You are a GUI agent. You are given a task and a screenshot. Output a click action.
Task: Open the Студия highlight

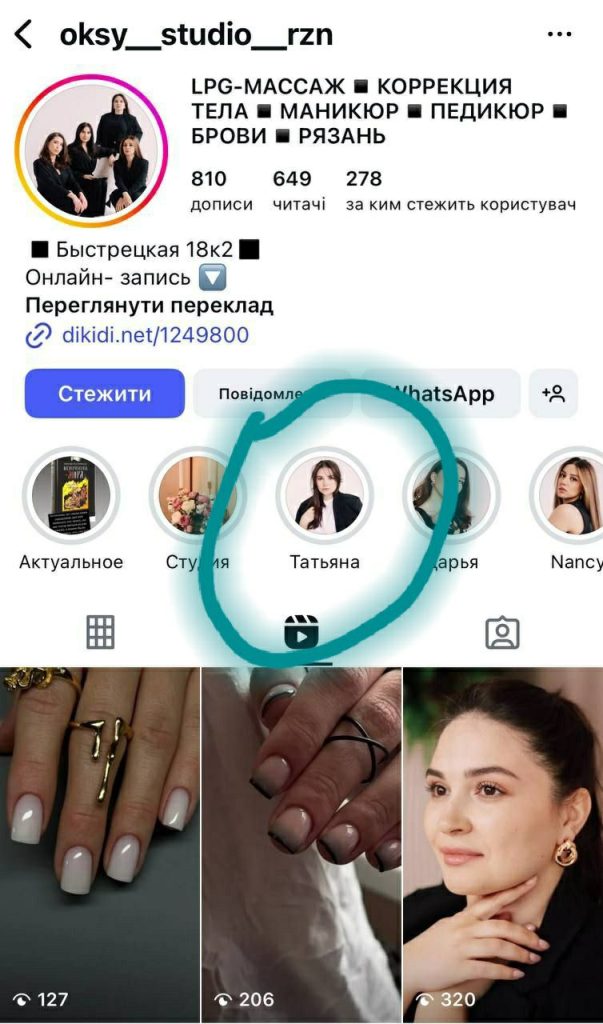click(x=197, y=496)
